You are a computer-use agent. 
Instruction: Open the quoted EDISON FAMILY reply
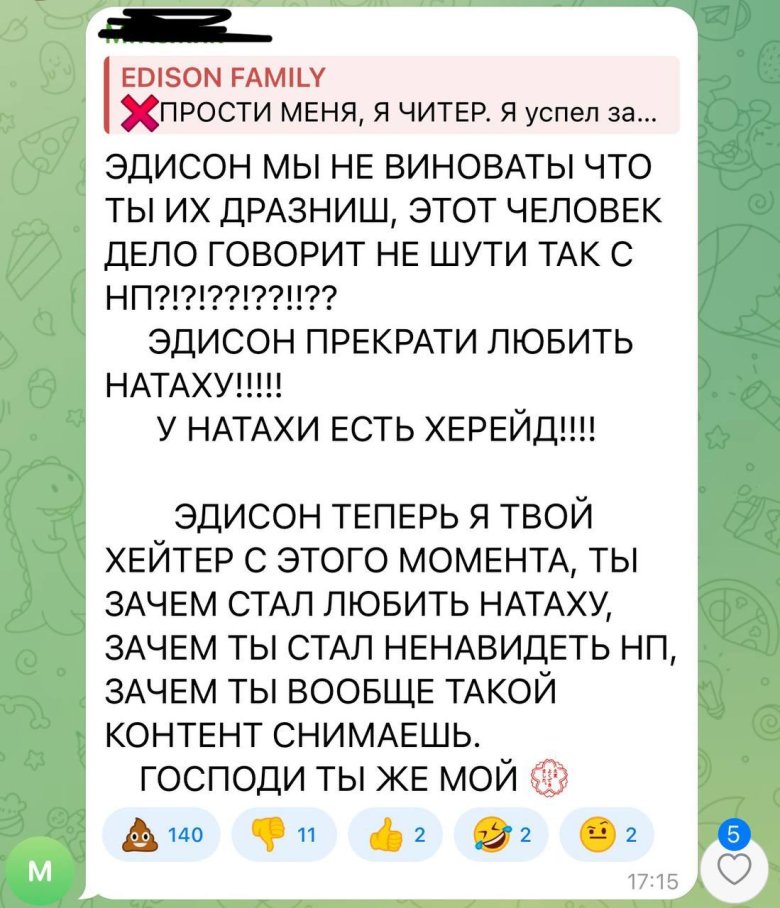[x=390, y=96]
